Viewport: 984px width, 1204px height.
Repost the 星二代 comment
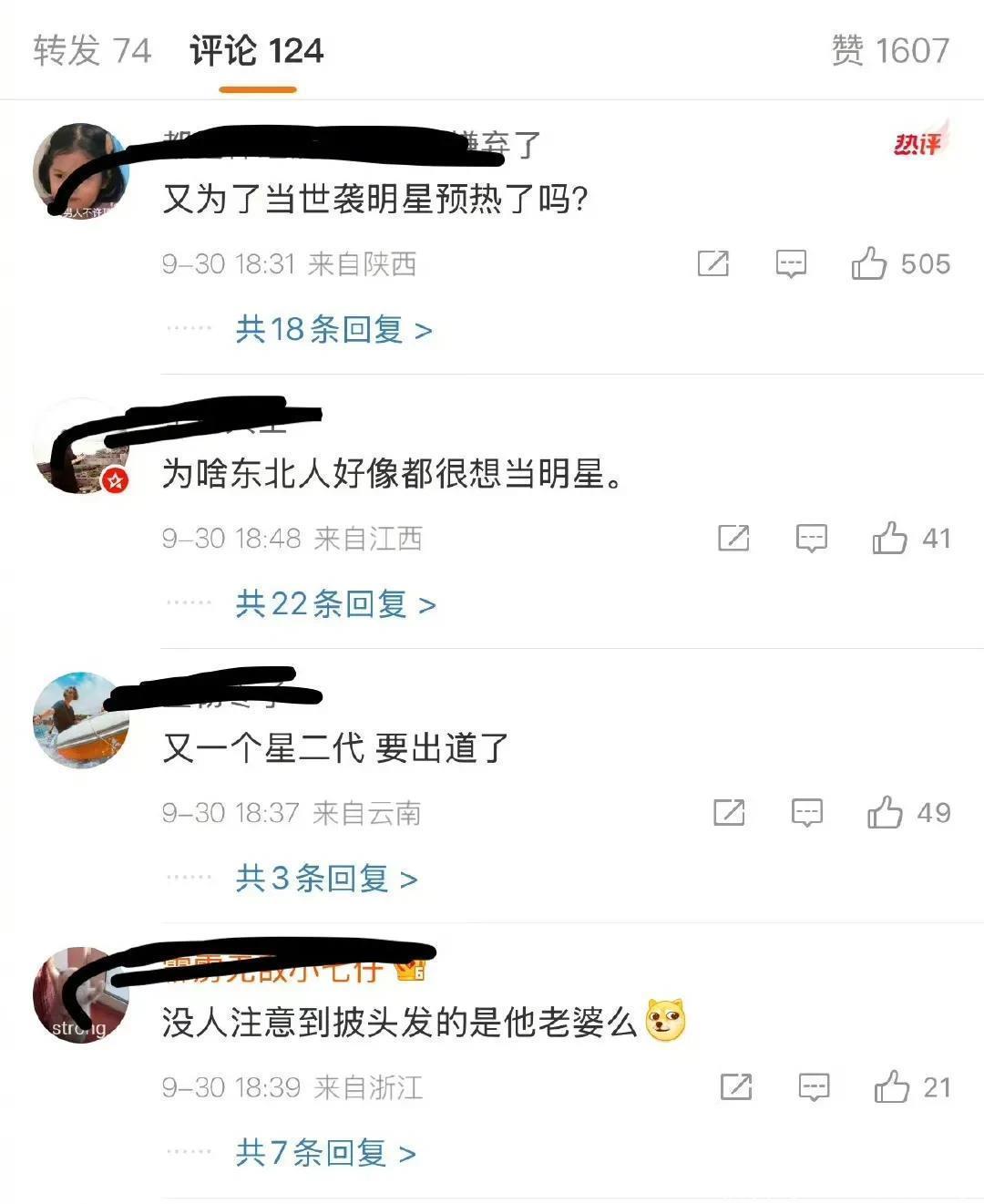click(x=729, y=812)
